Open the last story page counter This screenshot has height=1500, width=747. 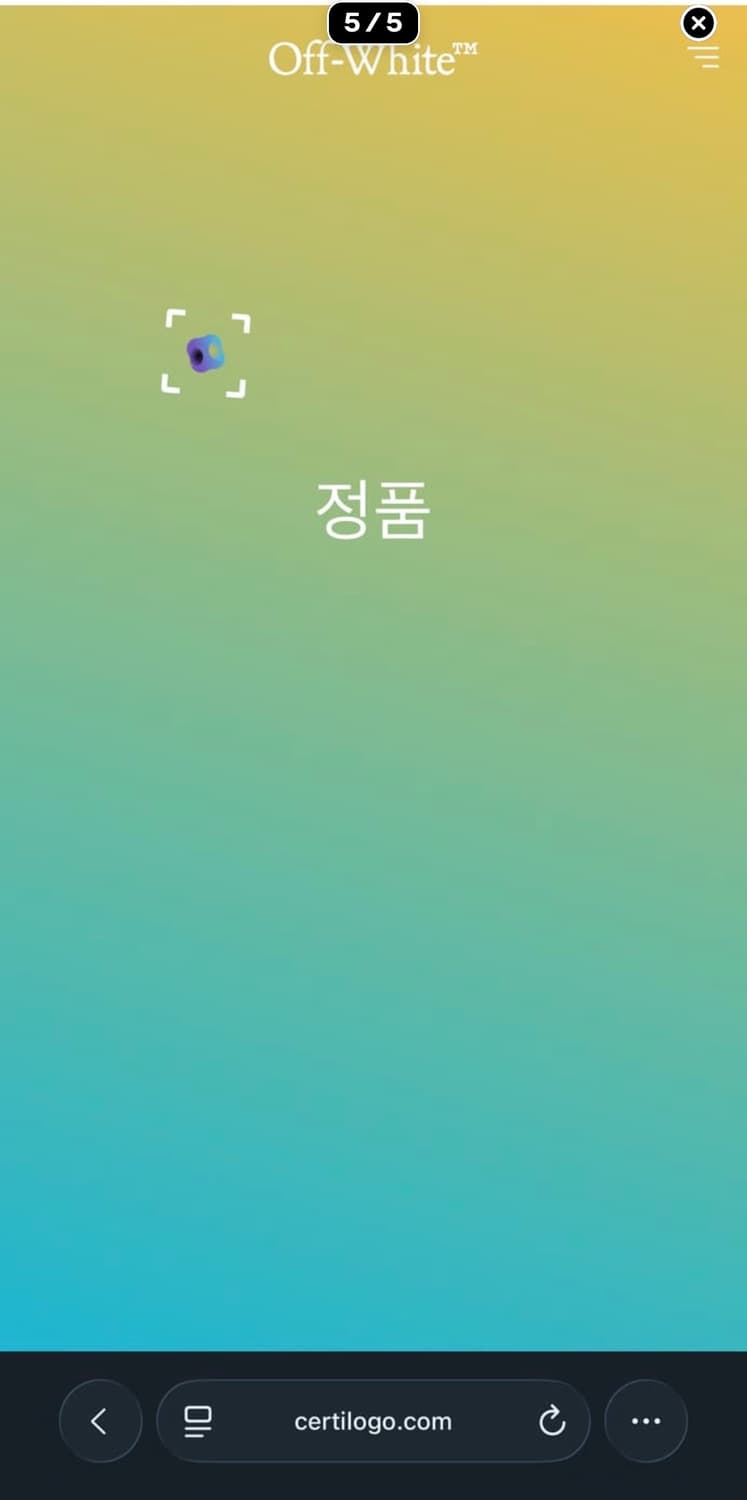[373, 23]
